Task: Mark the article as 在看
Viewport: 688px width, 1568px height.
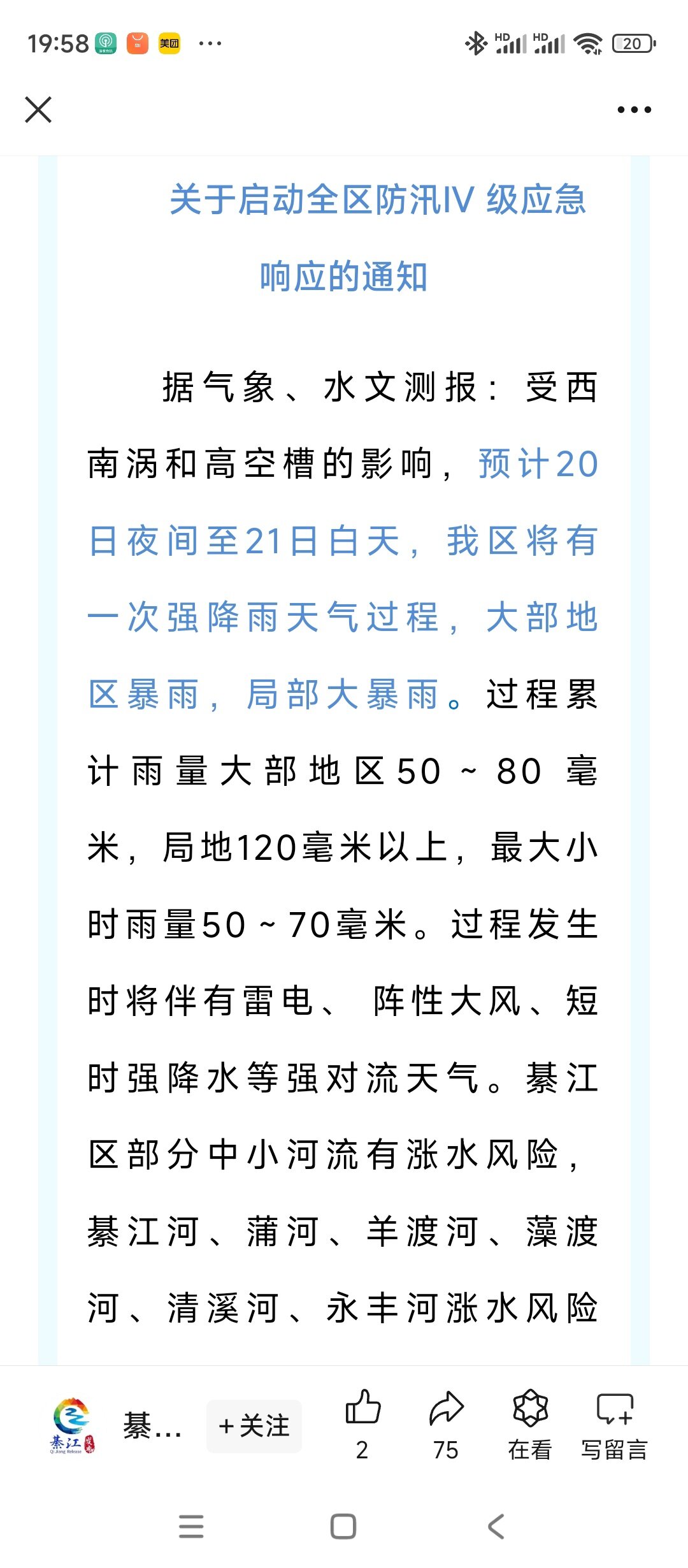Action: (x=530, y=1425)
